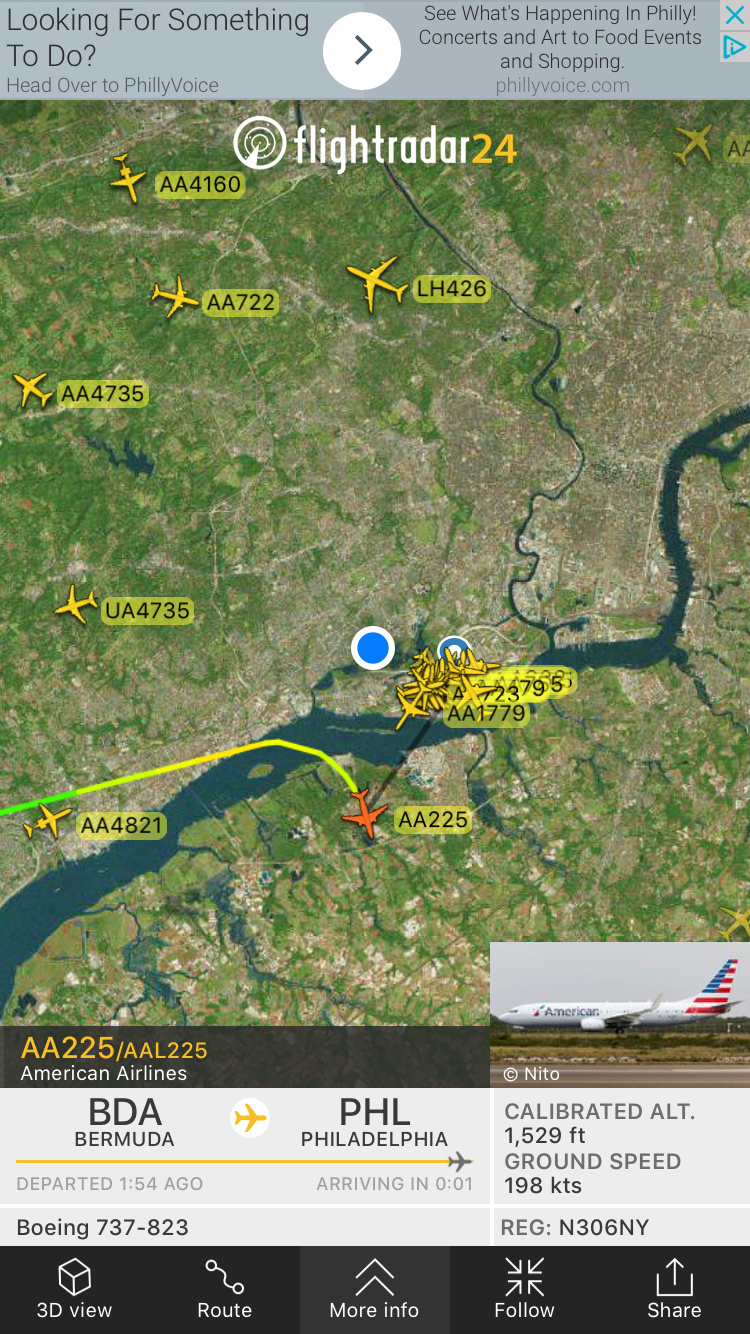
Task: Expand More info panel
Action: [374, 1289]
